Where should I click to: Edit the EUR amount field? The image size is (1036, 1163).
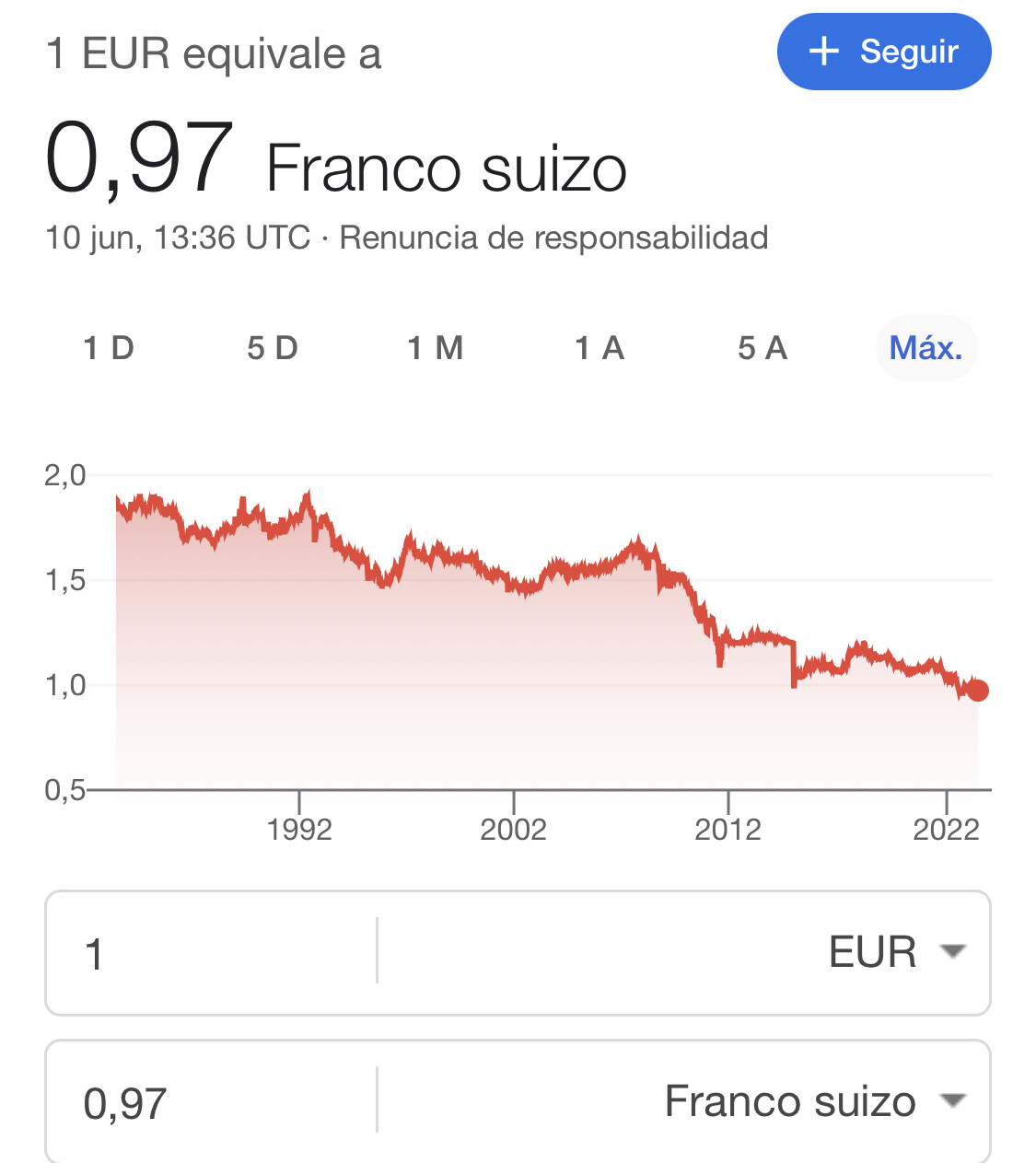click(212, 953)
